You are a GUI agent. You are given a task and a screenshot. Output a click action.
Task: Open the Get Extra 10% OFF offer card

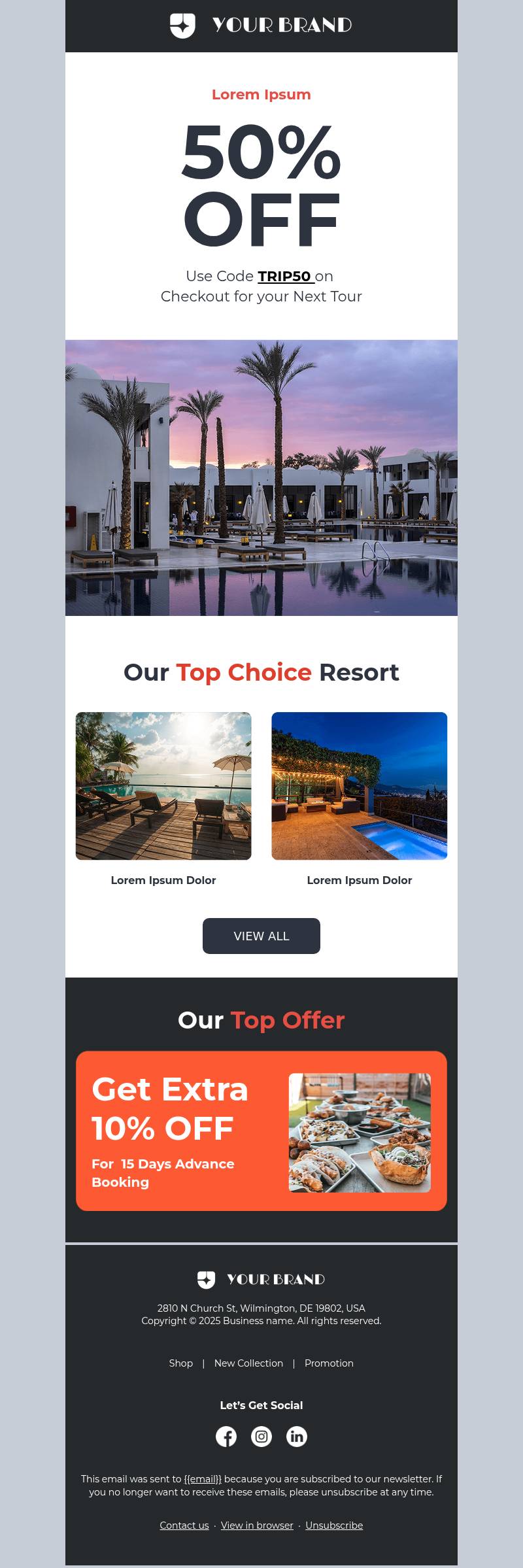click(x=261, y=1131)
